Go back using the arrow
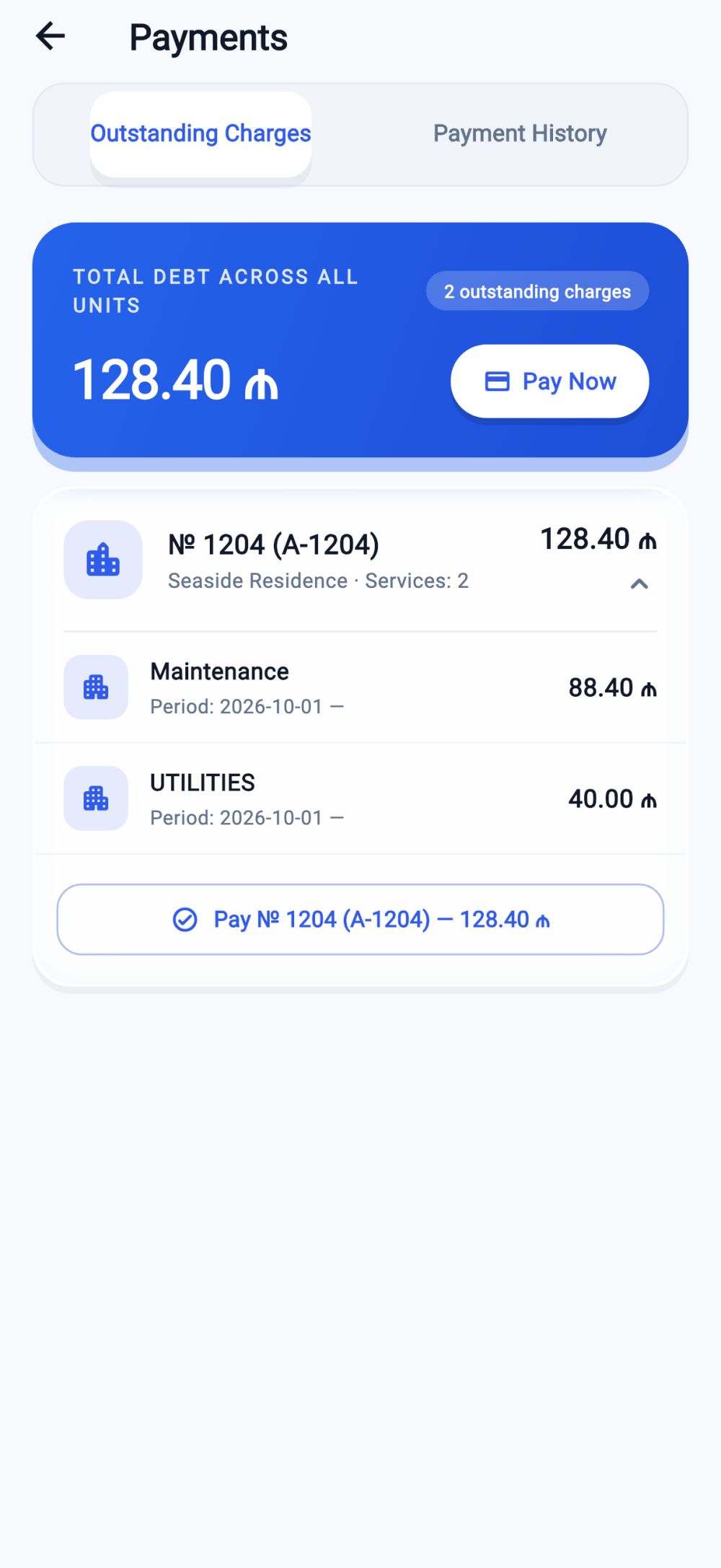The height and width of the screenshot is (1568, 721). point(50,36)
